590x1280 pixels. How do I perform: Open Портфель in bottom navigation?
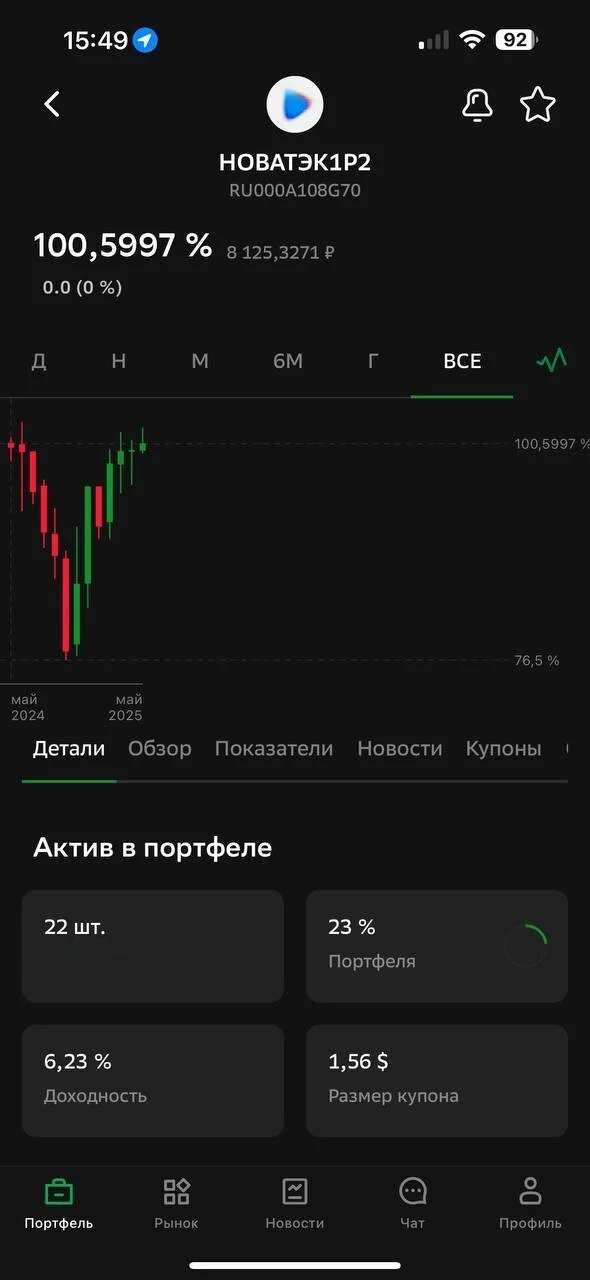click(59, 1203)
